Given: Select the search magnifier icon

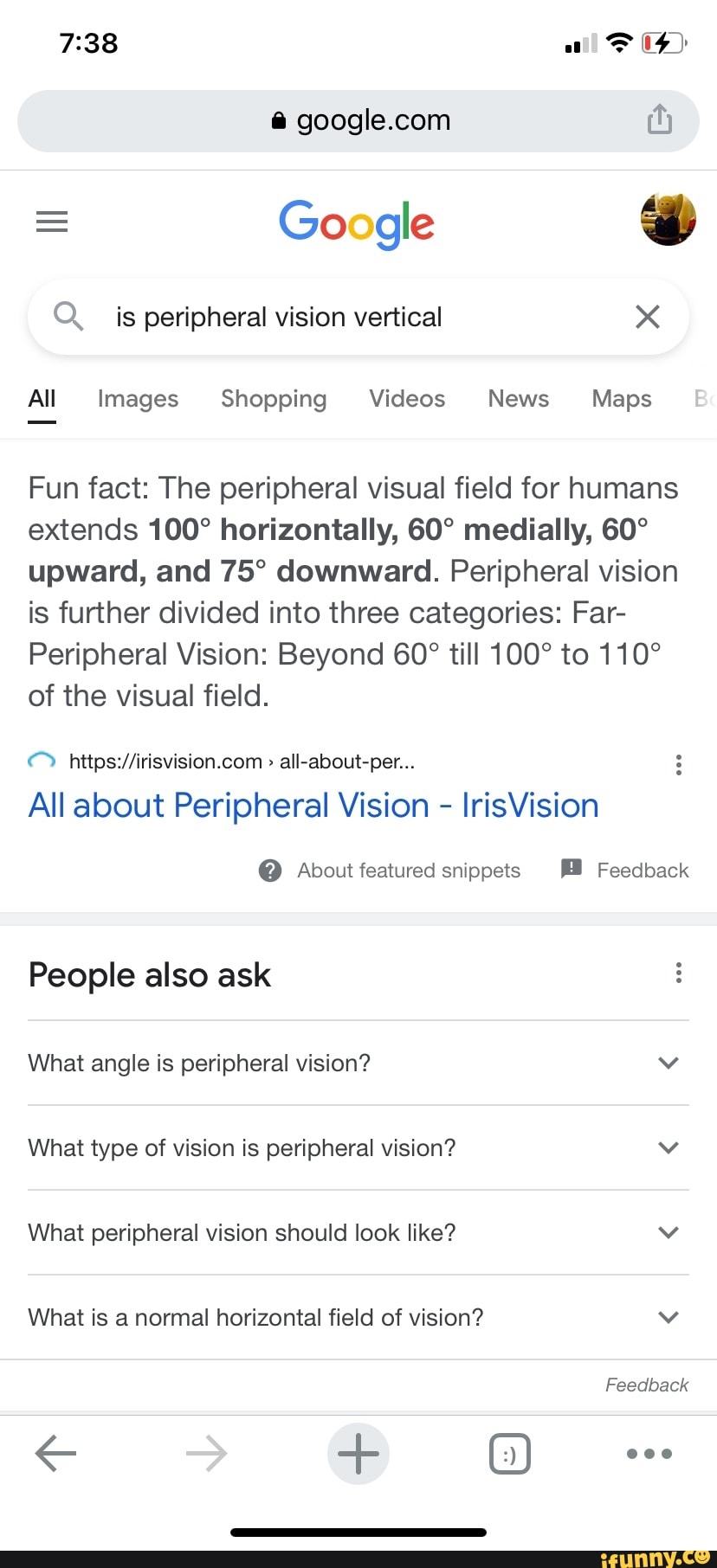Looking at the screenshot, I should coord(69,317).
